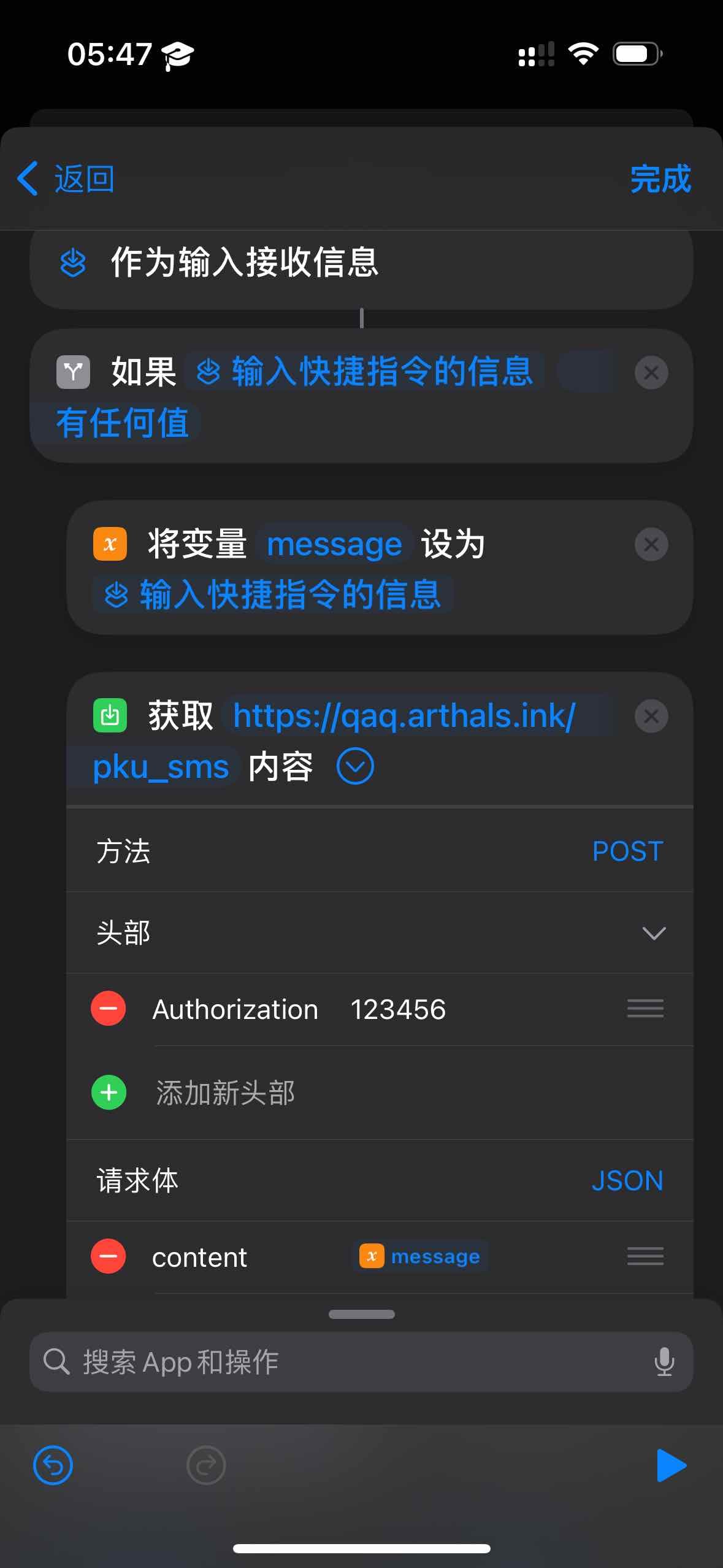Undo the last edit

coord(53,1466)
